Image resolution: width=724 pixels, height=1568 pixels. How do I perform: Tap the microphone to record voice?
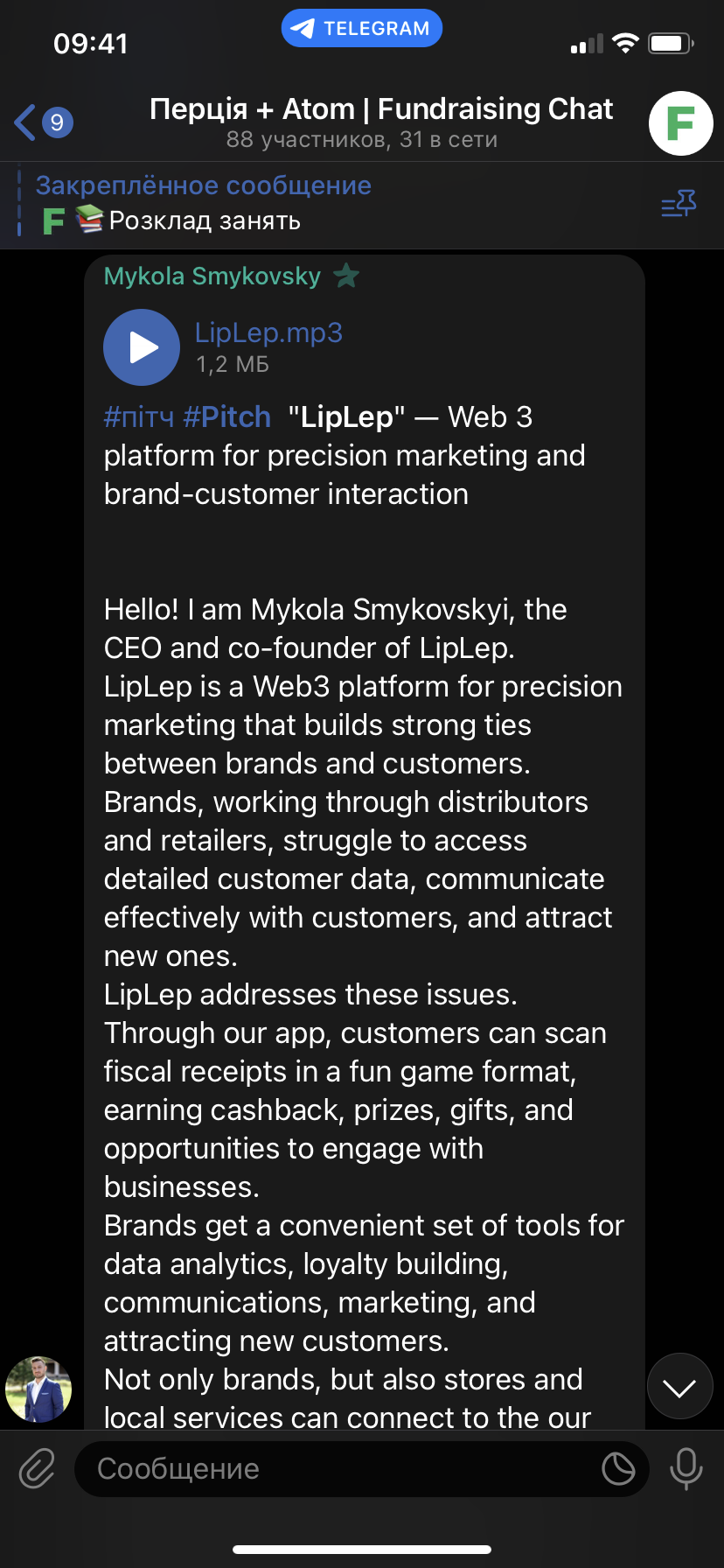click(686, 1469)
